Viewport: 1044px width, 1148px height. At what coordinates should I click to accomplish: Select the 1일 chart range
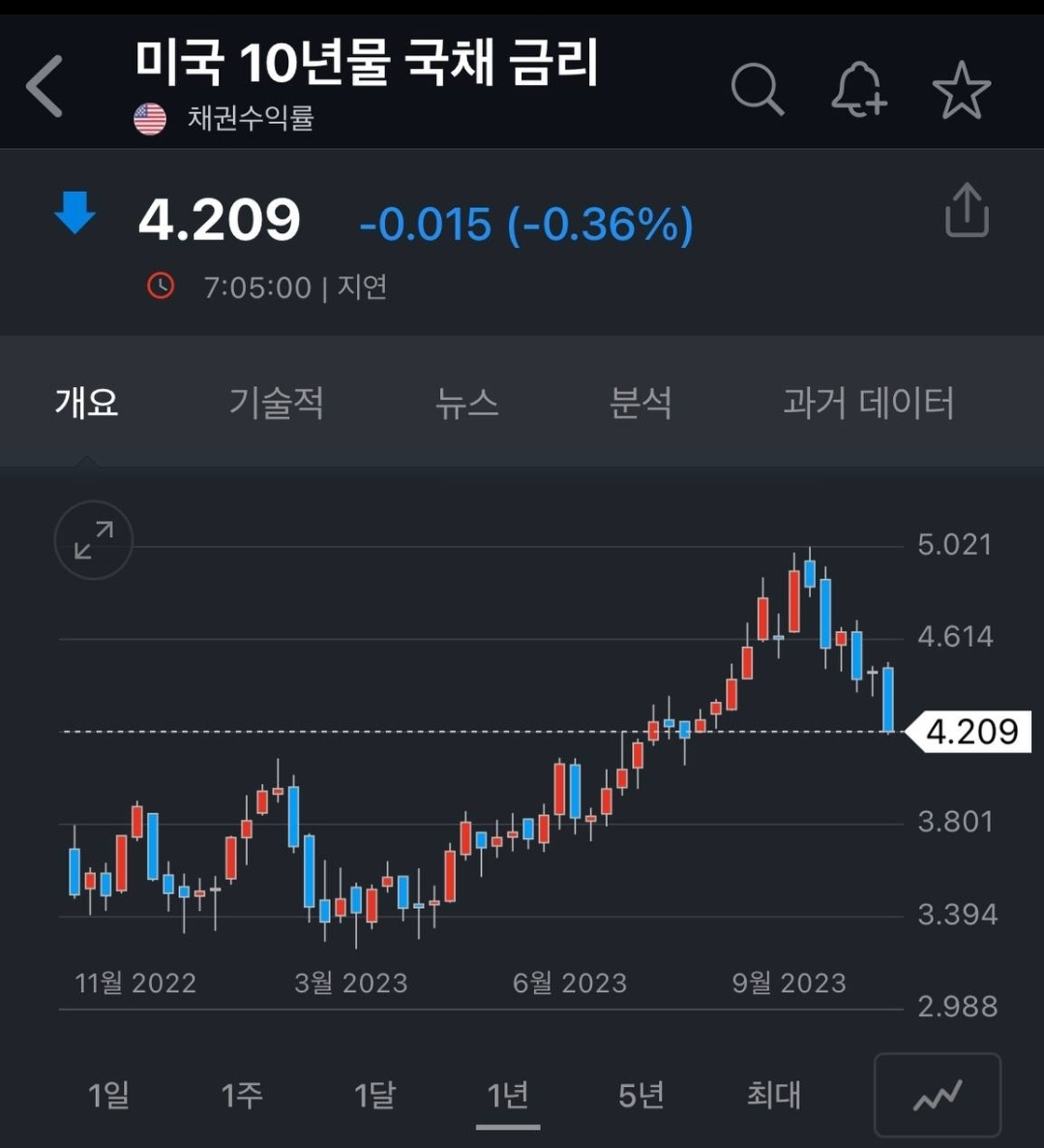pos(108,1095)
